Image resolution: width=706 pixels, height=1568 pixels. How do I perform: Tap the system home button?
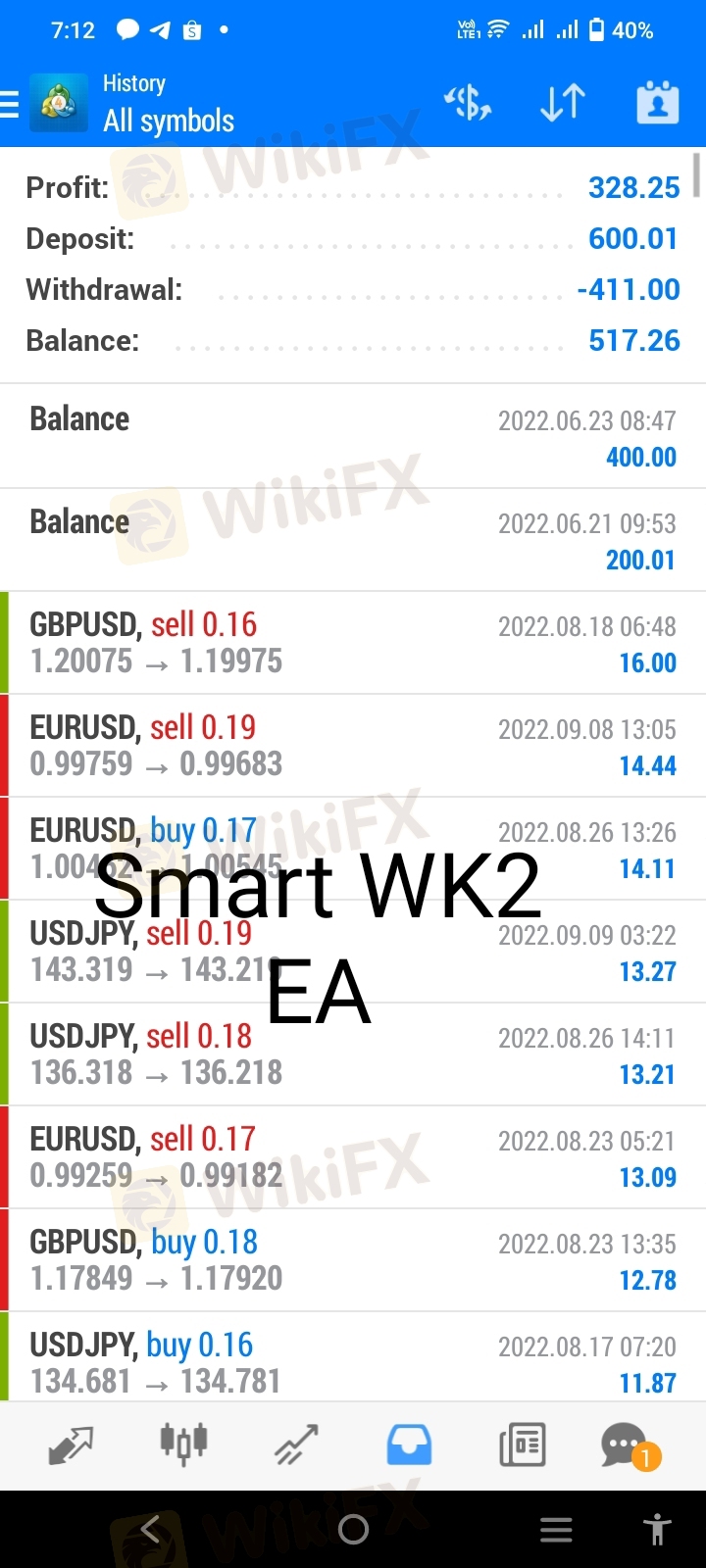click(x=353, y=1529)
